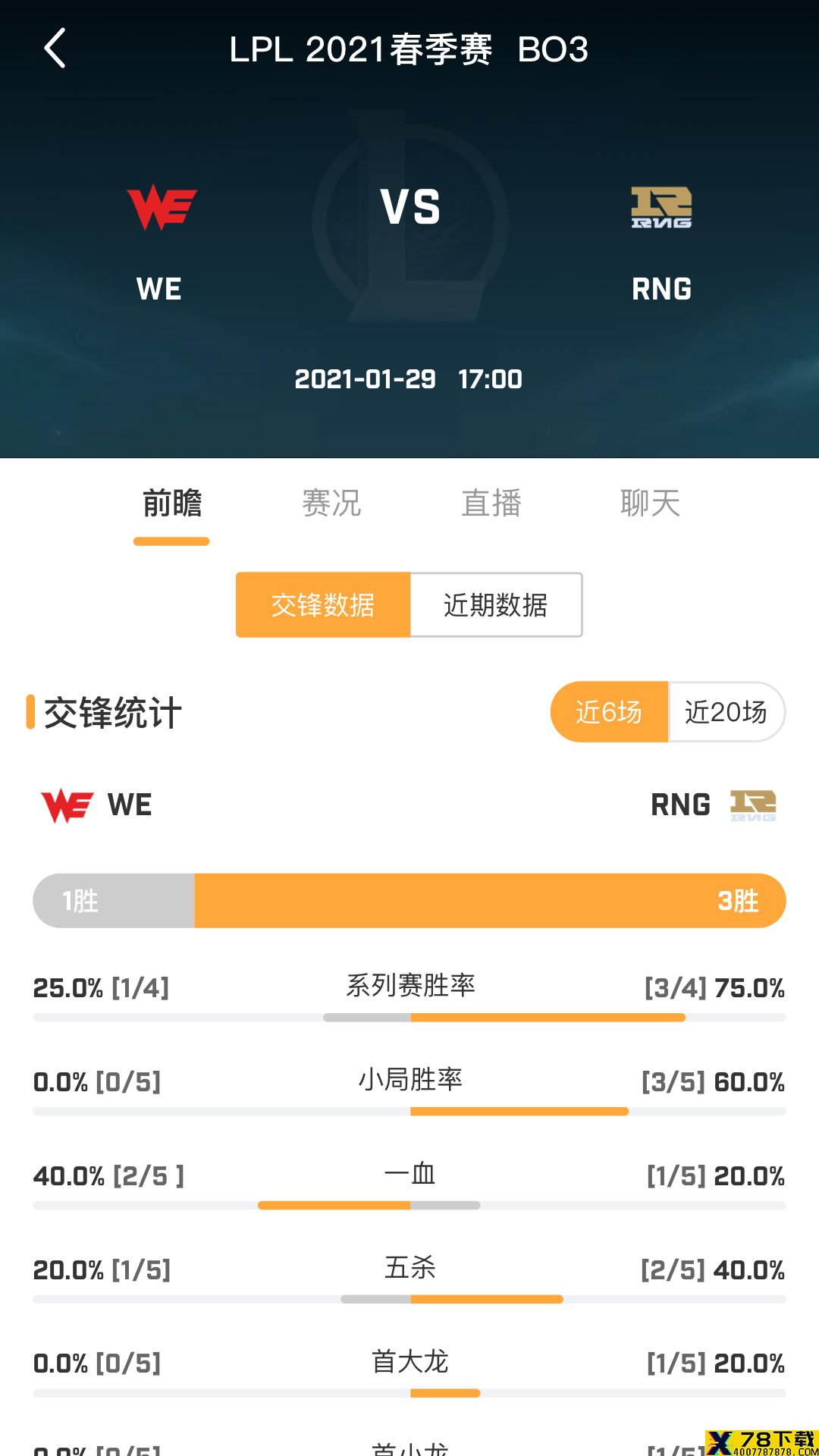This screenshot has height=1456, width=819.
Task: Switch to the 赛况 tab
Action: tap(331, 504)
